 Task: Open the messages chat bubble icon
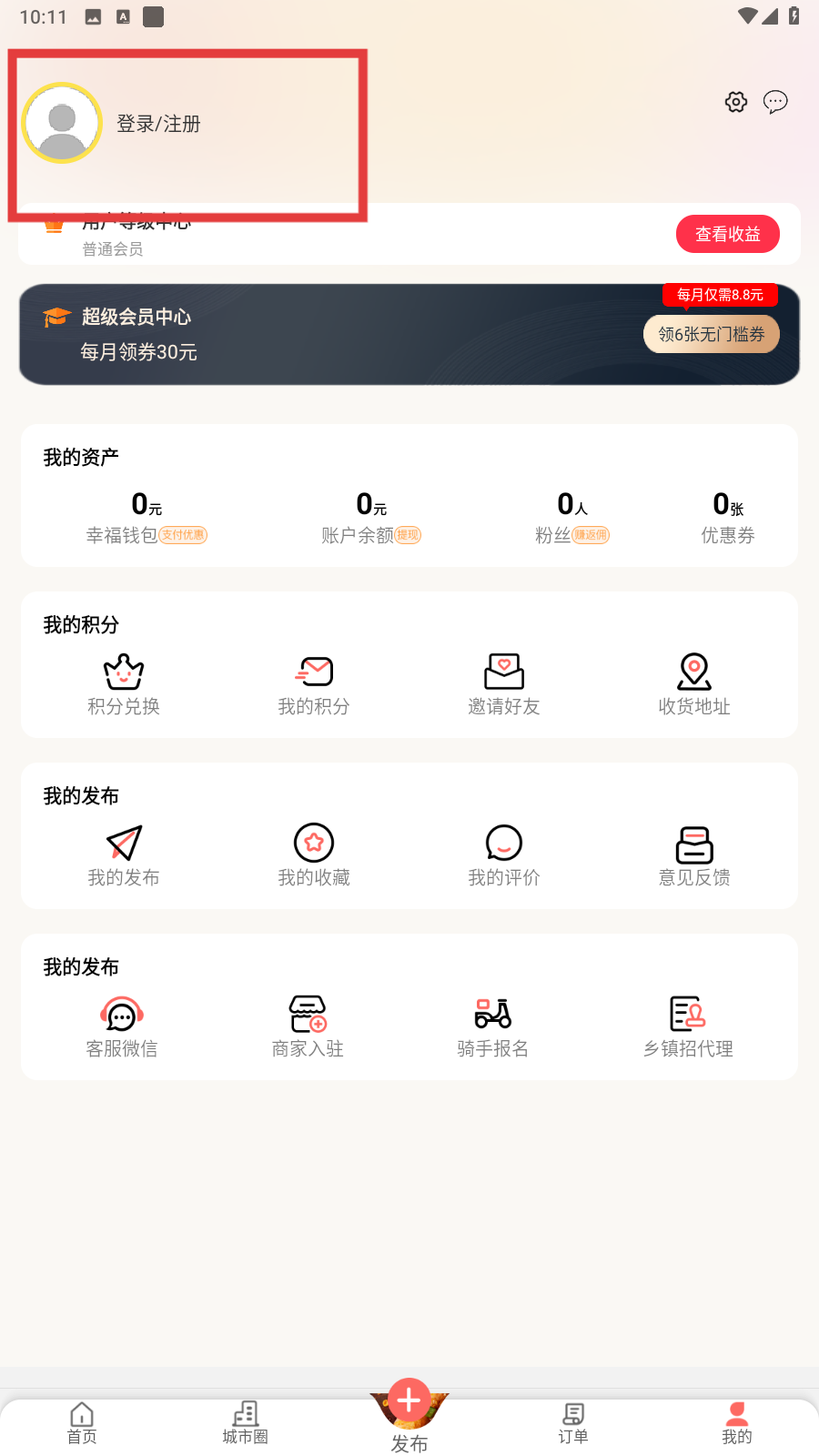tap(775, 102)
